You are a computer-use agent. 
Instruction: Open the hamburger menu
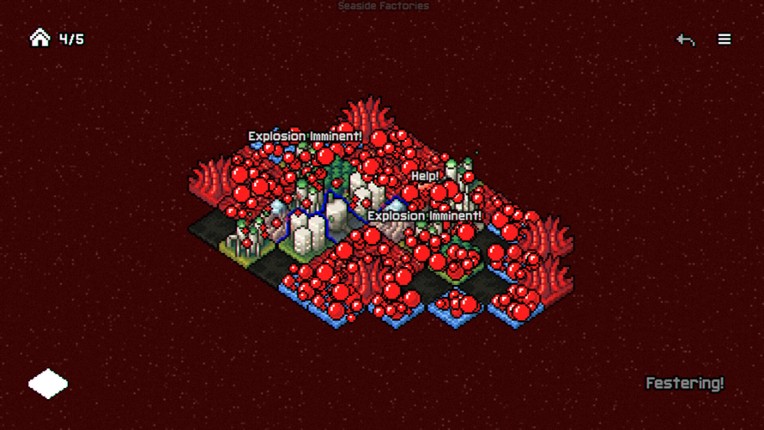point(725,40)
